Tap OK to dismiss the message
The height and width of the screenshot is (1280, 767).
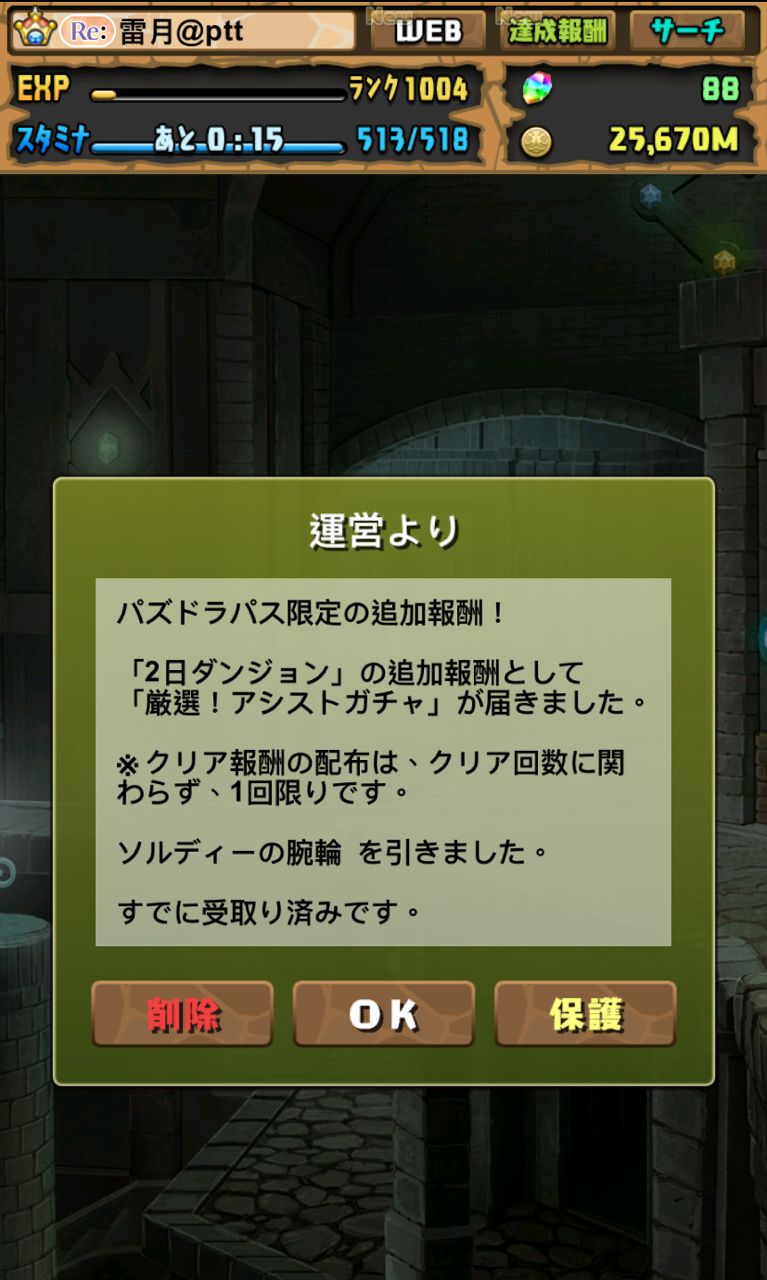click(x=383, y=1014)
